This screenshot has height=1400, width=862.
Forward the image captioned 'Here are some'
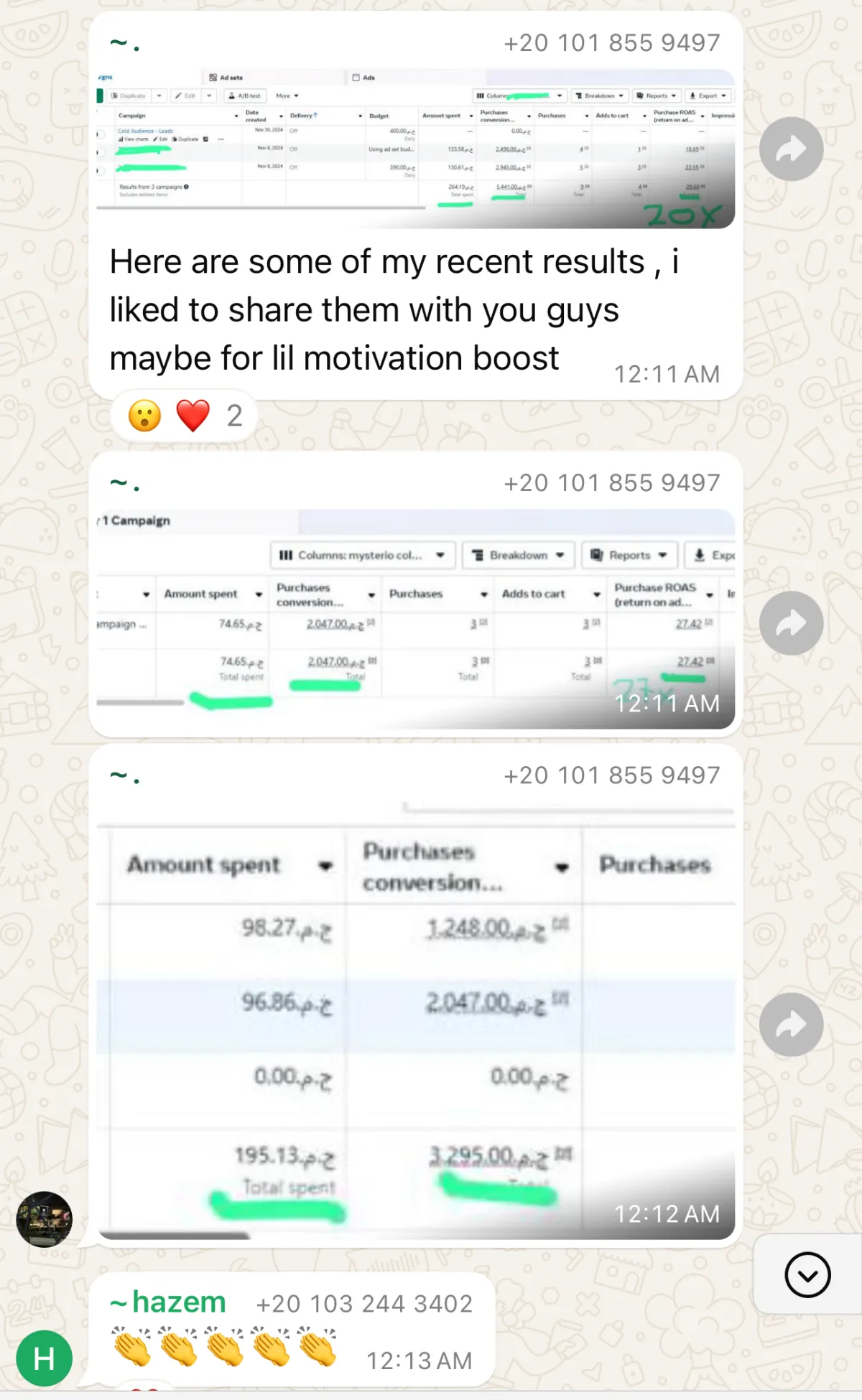(791, 149)
